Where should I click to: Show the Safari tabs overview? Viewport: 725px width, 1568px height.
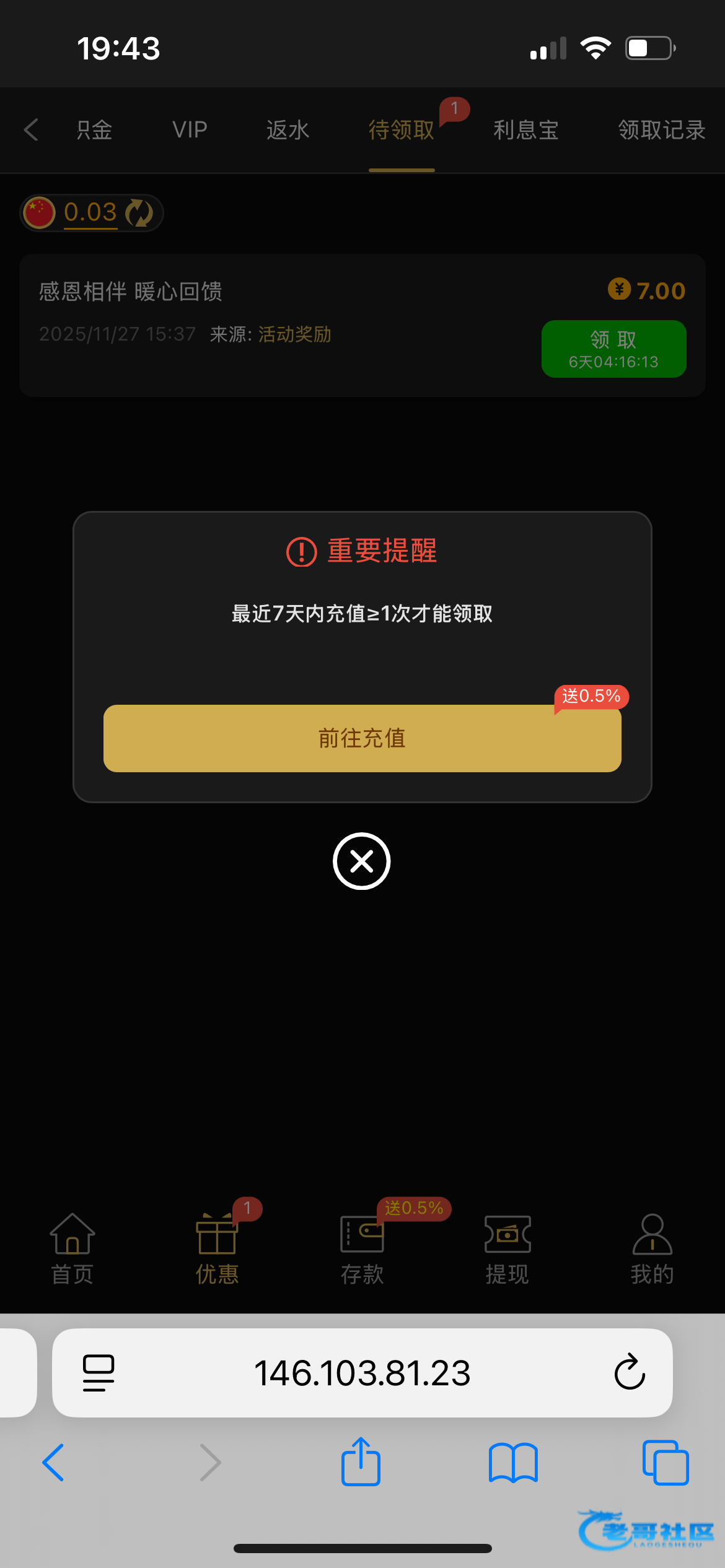click(666, 1462)
